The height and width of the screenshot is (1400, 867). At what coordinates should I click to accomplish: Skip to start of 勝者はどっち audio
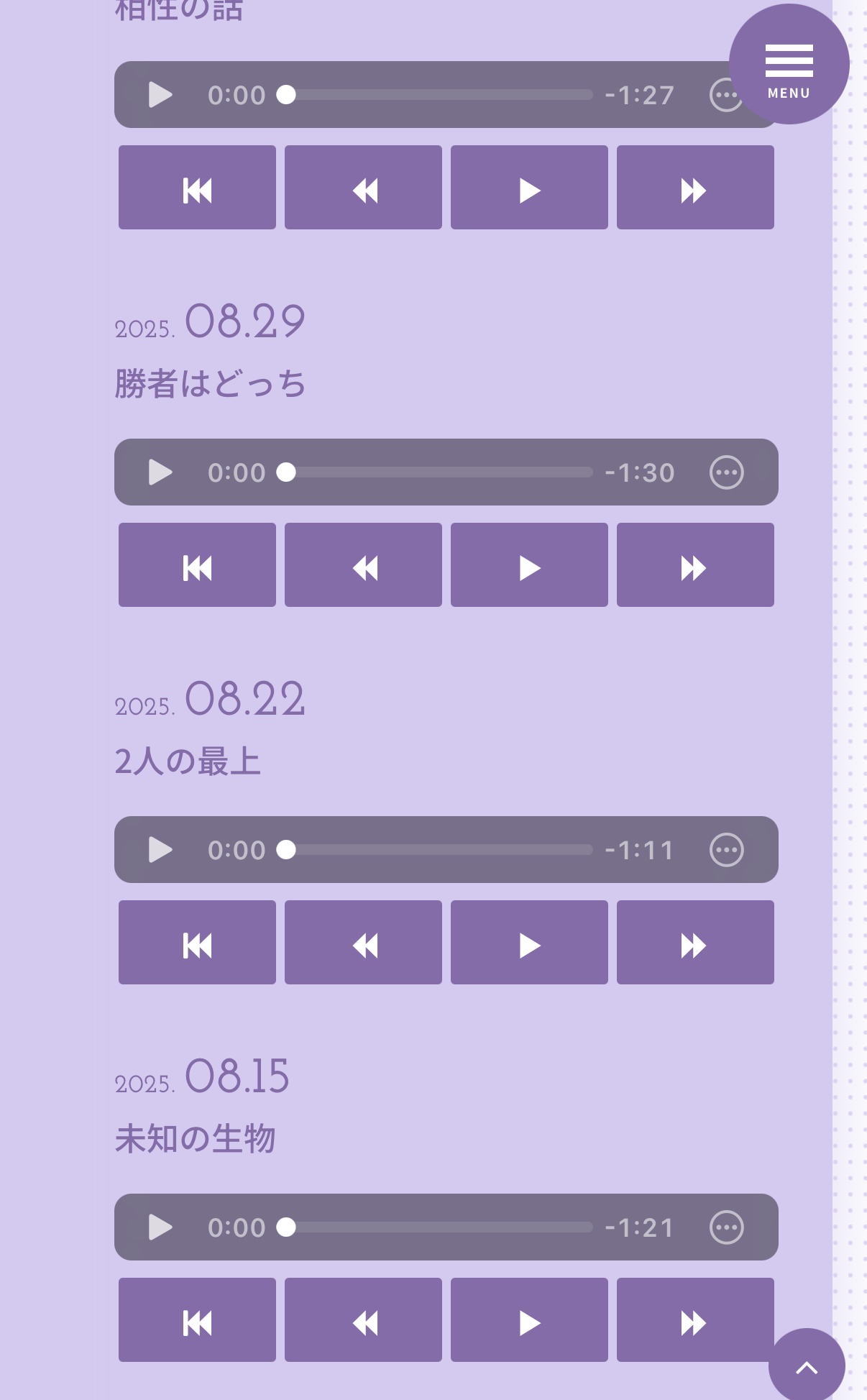(x=197, y=565)
